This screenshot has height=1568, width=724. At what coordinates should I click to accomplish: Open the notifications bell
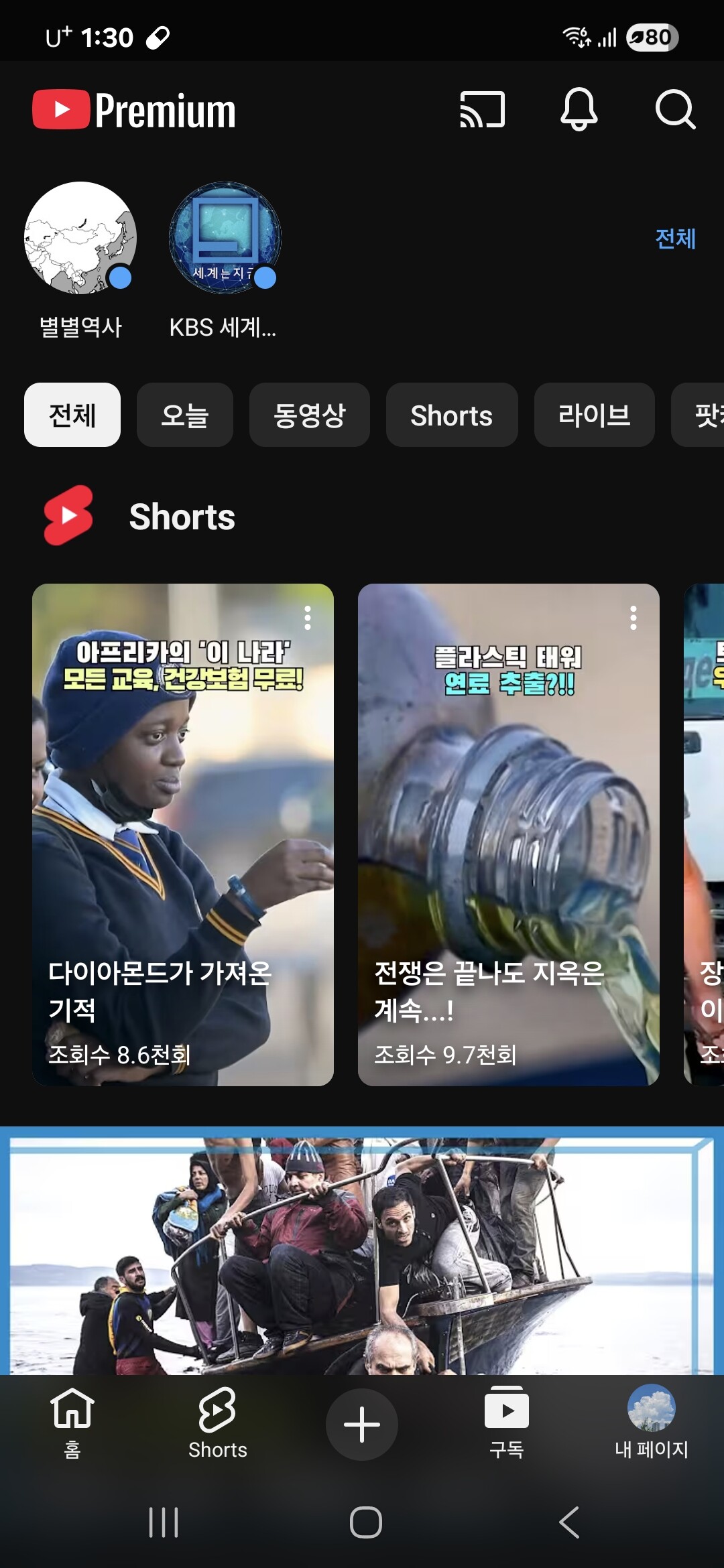579,109
